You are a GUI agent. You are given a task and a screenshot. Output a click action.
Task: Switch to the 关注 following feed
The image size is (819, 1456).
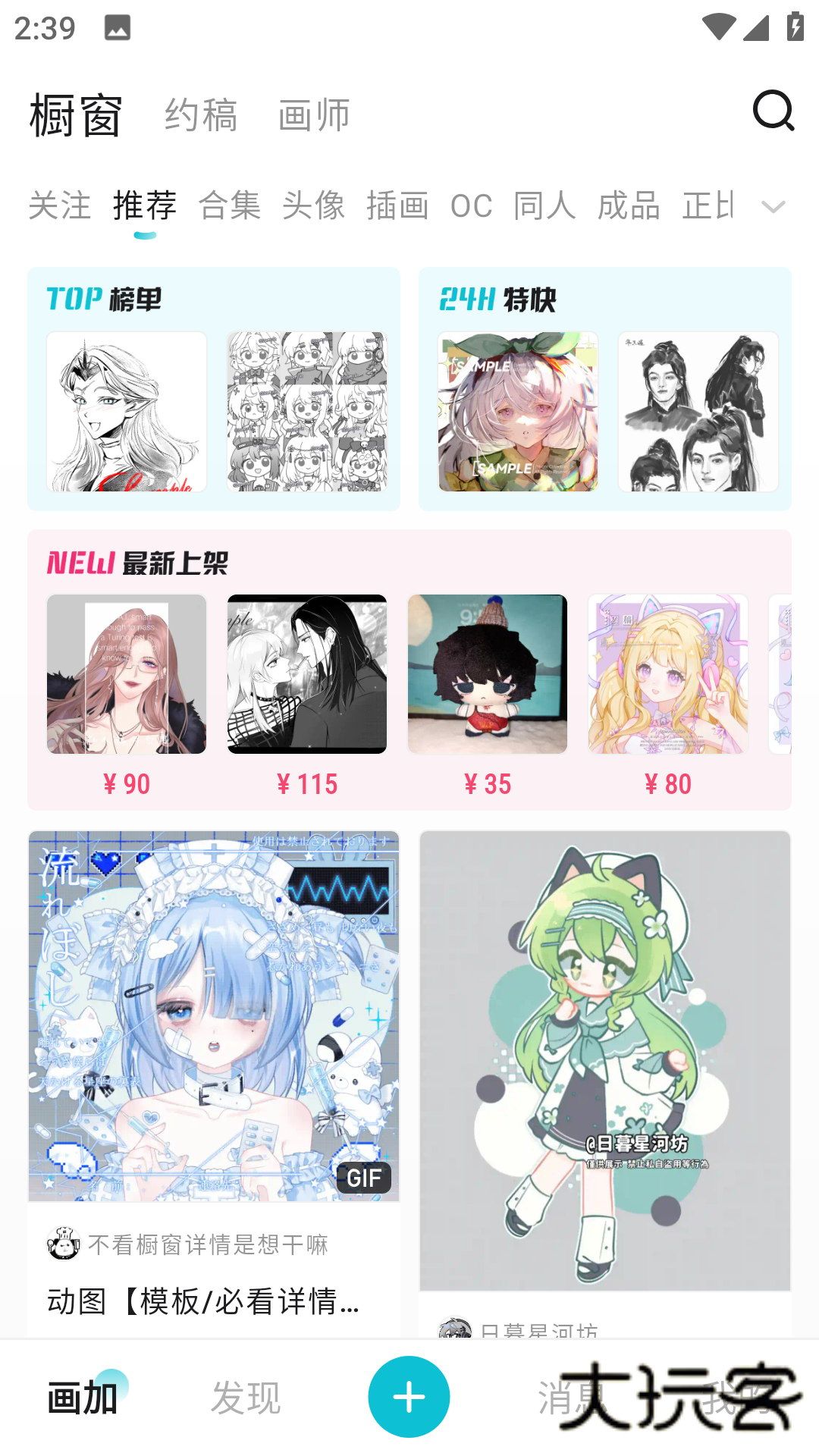pyautogui.click(x=58, y=205)
